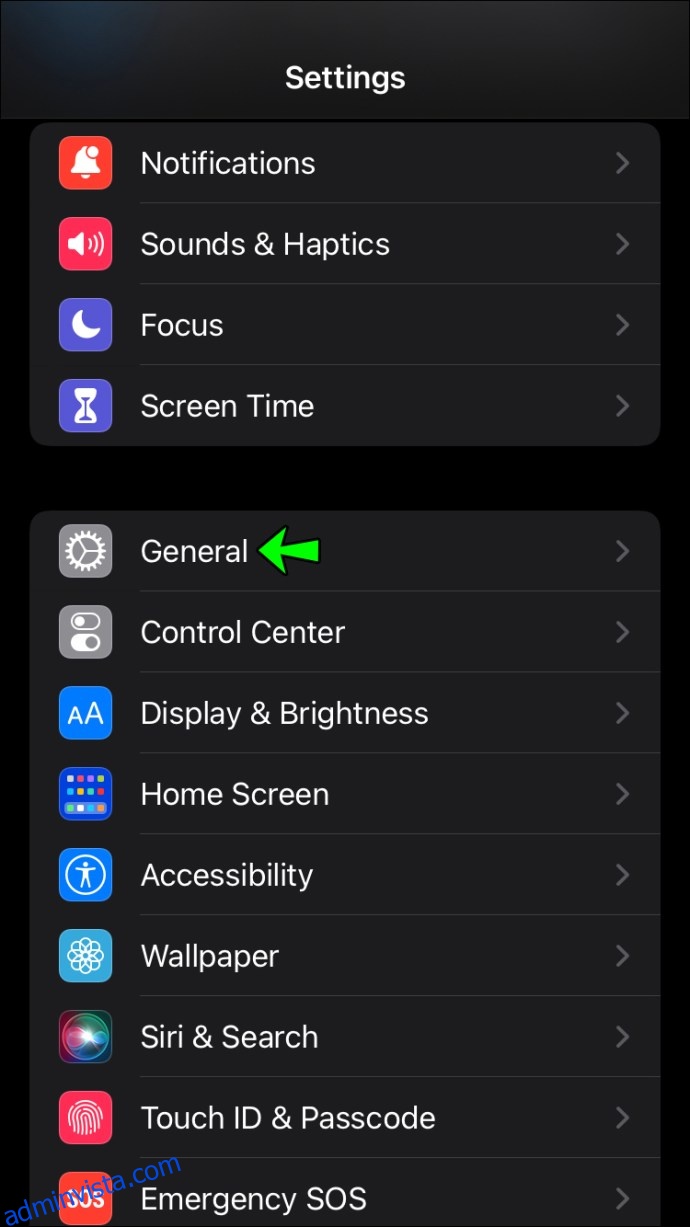690x1227 pixels.
Task: Open Sounds & Haptics
Action: (345, 244)
